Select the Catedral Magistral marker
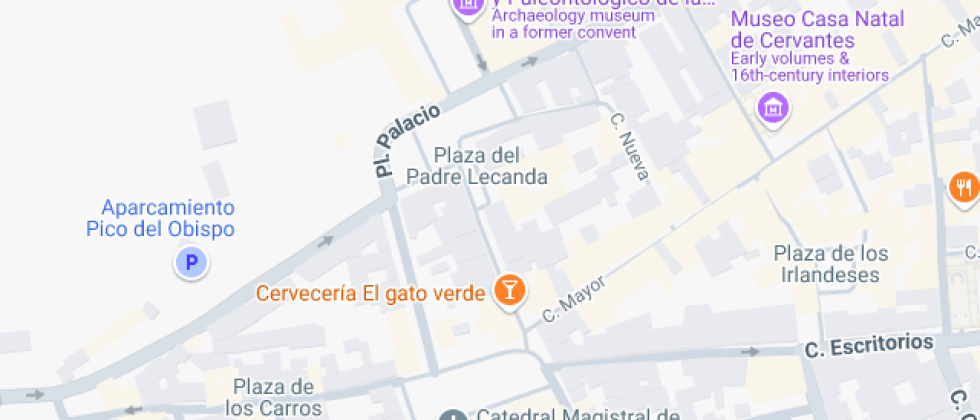Screen dimensions: 980x420 click(453, 415)
